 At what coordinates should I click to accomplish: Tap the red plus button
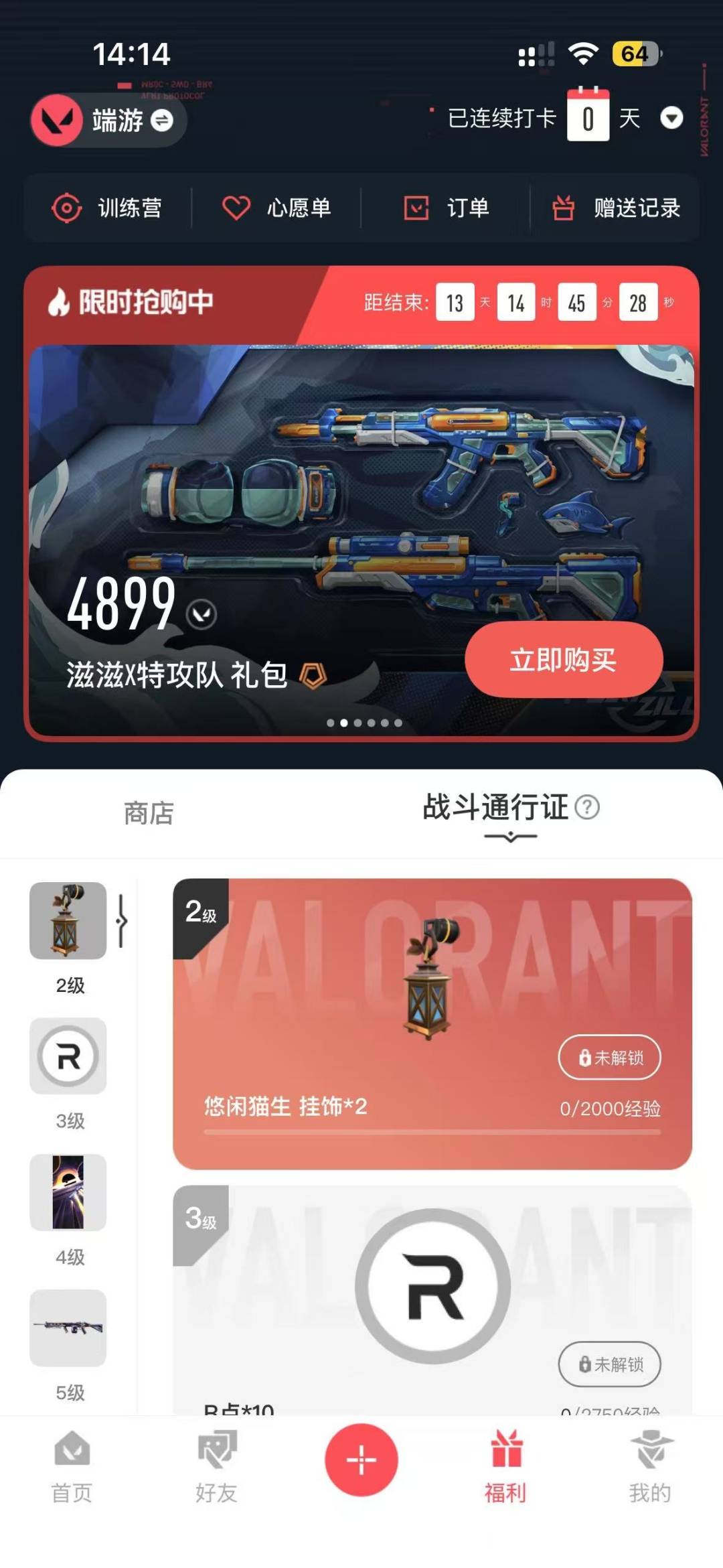pos(361,1460)
